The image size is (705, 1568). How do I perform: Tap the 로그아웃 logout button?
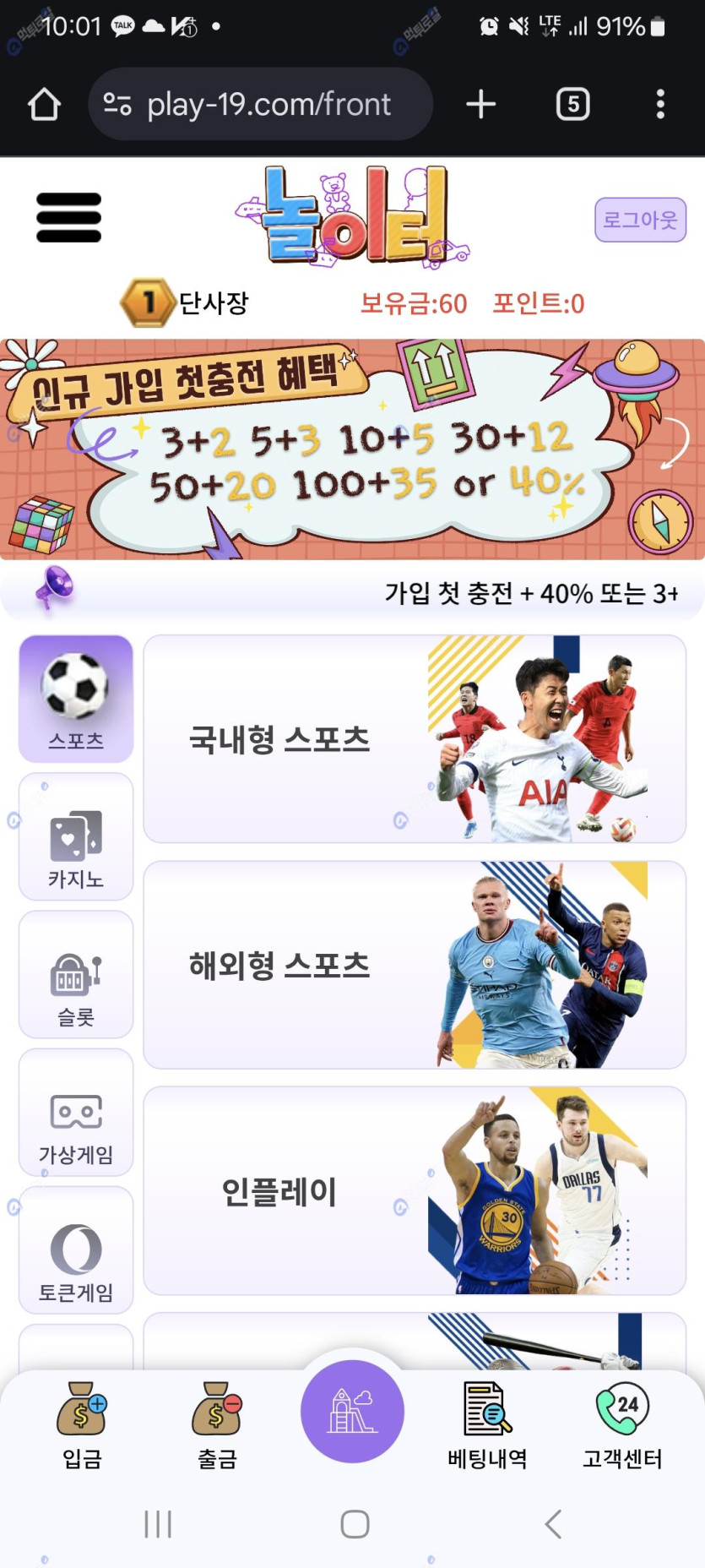640,220
